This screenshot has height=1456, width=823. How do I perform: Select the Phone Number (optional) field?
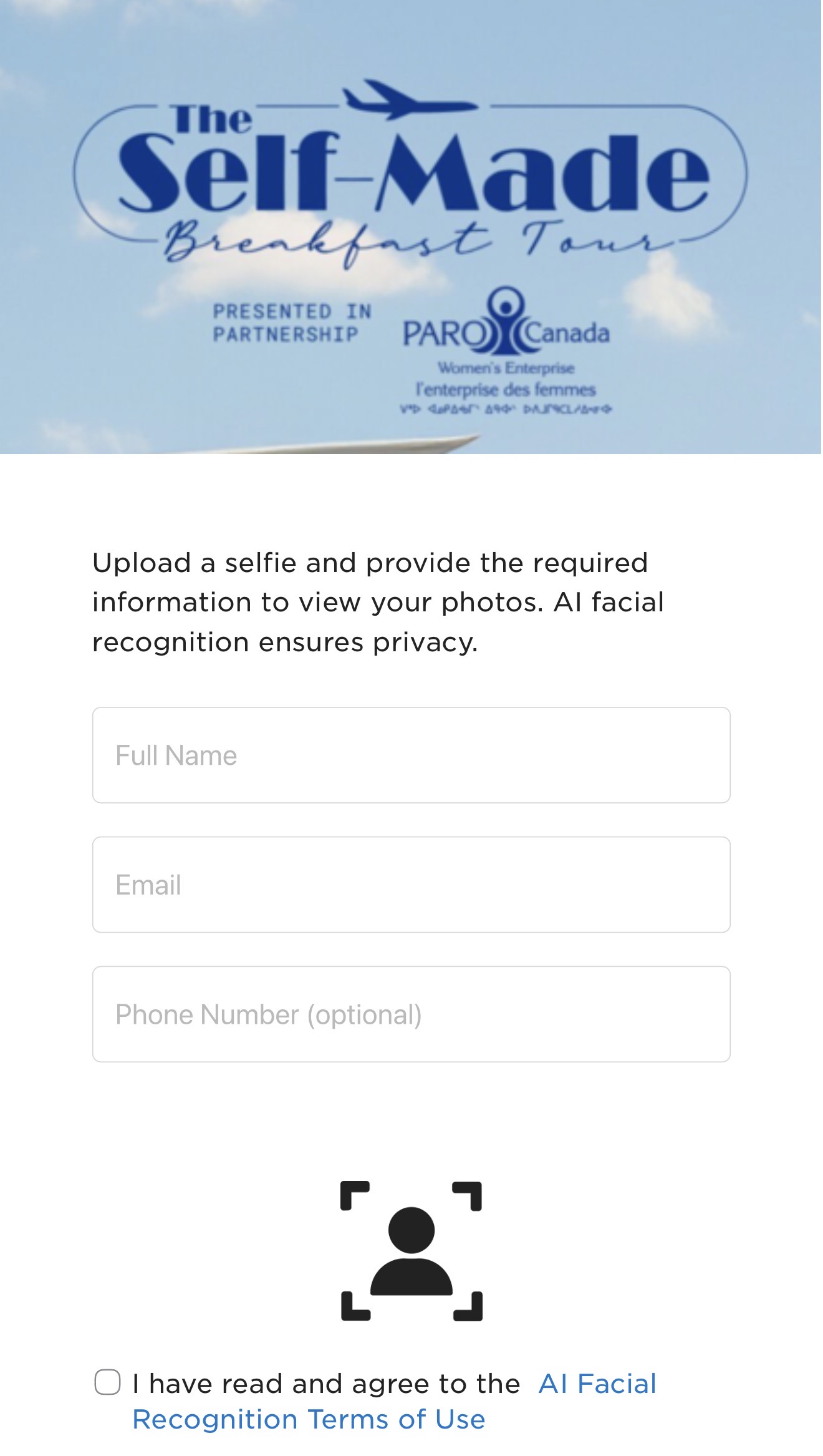pyautogui.click(x=412, y=1015)
